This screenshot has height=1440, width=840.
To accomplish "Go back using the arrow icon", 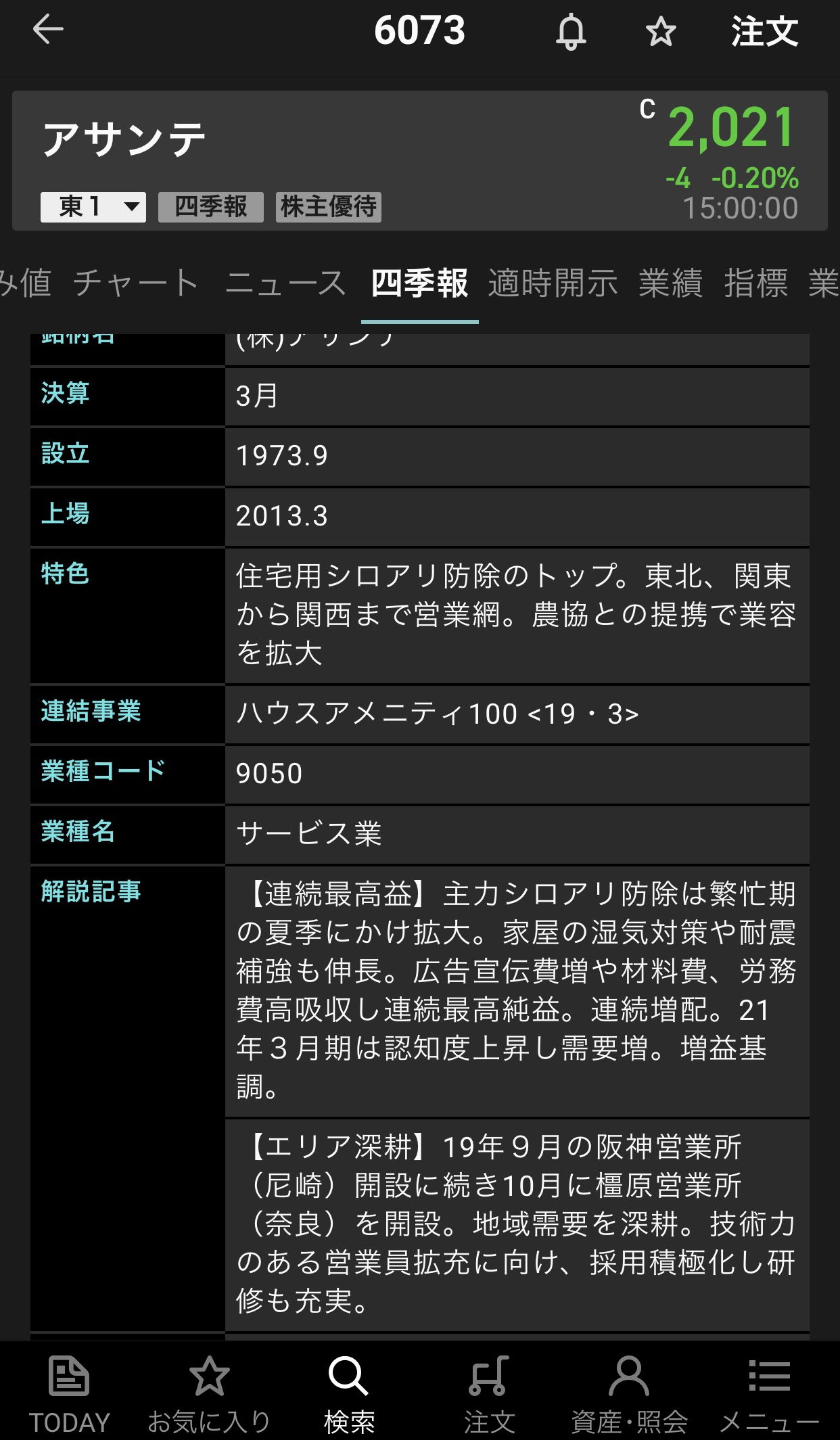I will pyautogui.click(x=48, y=30).
